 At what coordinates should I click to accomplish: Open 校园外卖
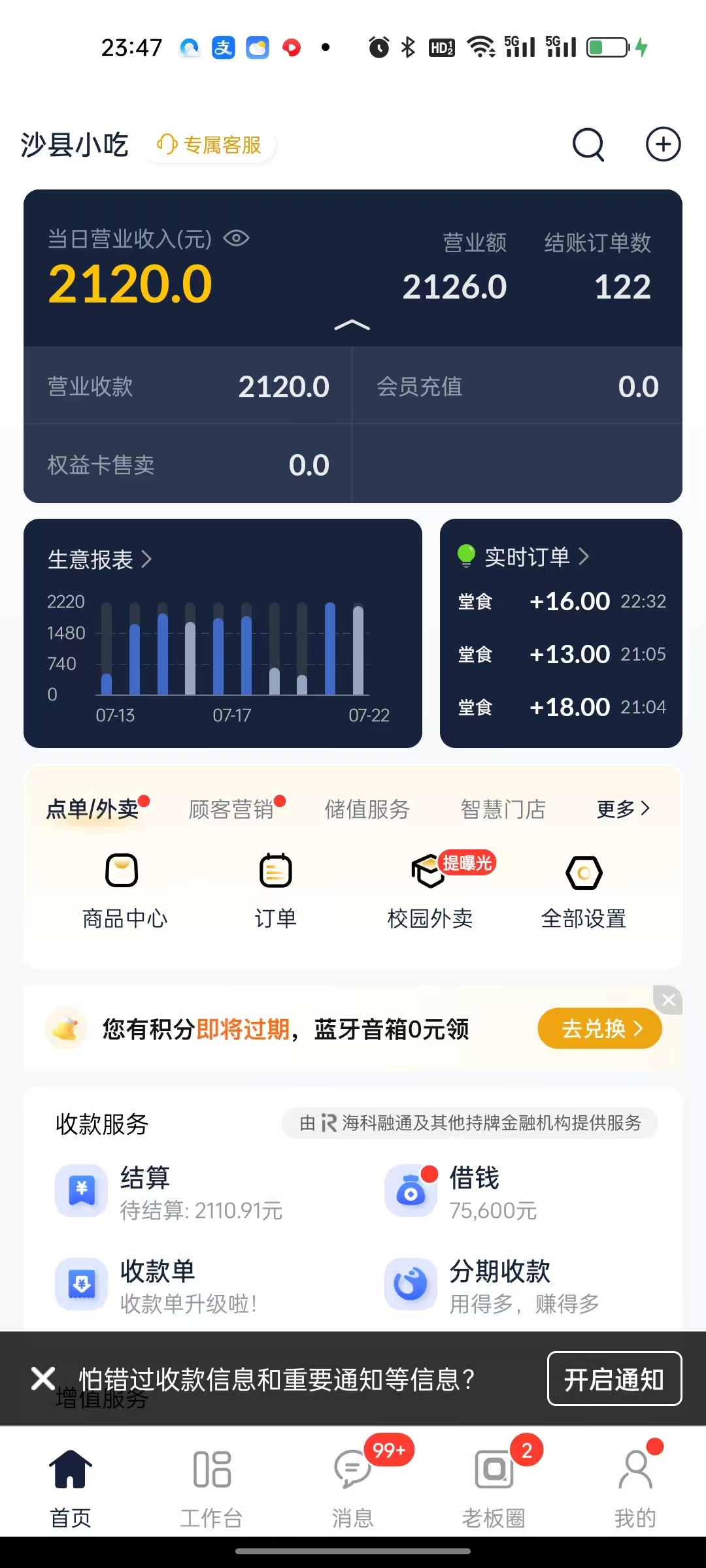[x=429, y=890]
